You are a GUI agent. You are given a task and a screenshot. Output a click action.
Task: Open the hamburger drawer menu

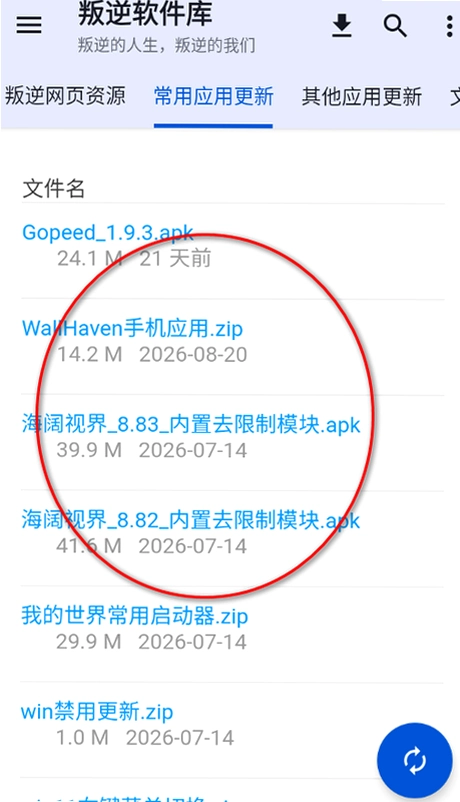click(x=29, y=25)
